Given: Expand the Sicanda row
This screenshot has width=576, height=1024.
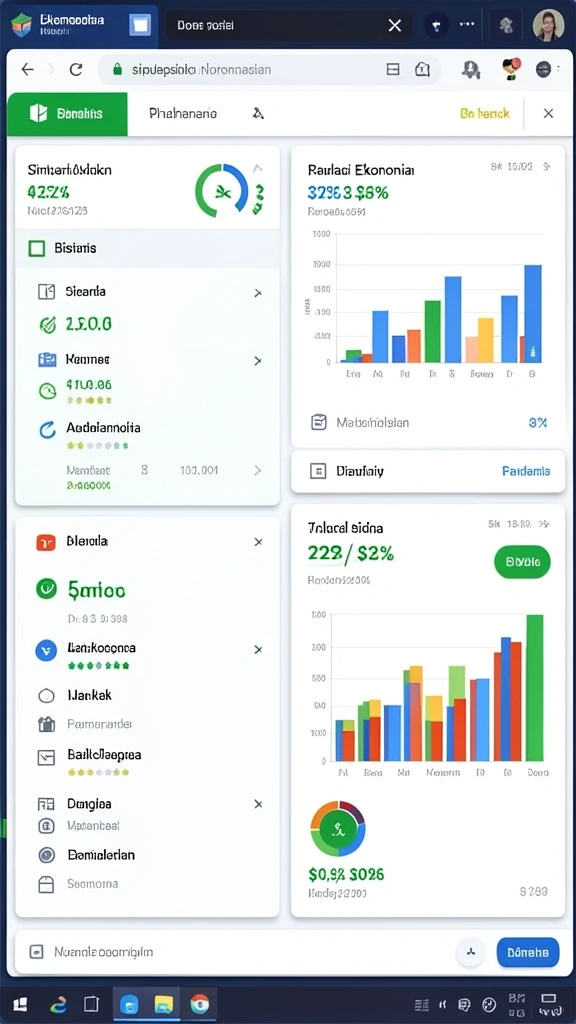Looking at the screenshot, I should (x=258, y=293).
